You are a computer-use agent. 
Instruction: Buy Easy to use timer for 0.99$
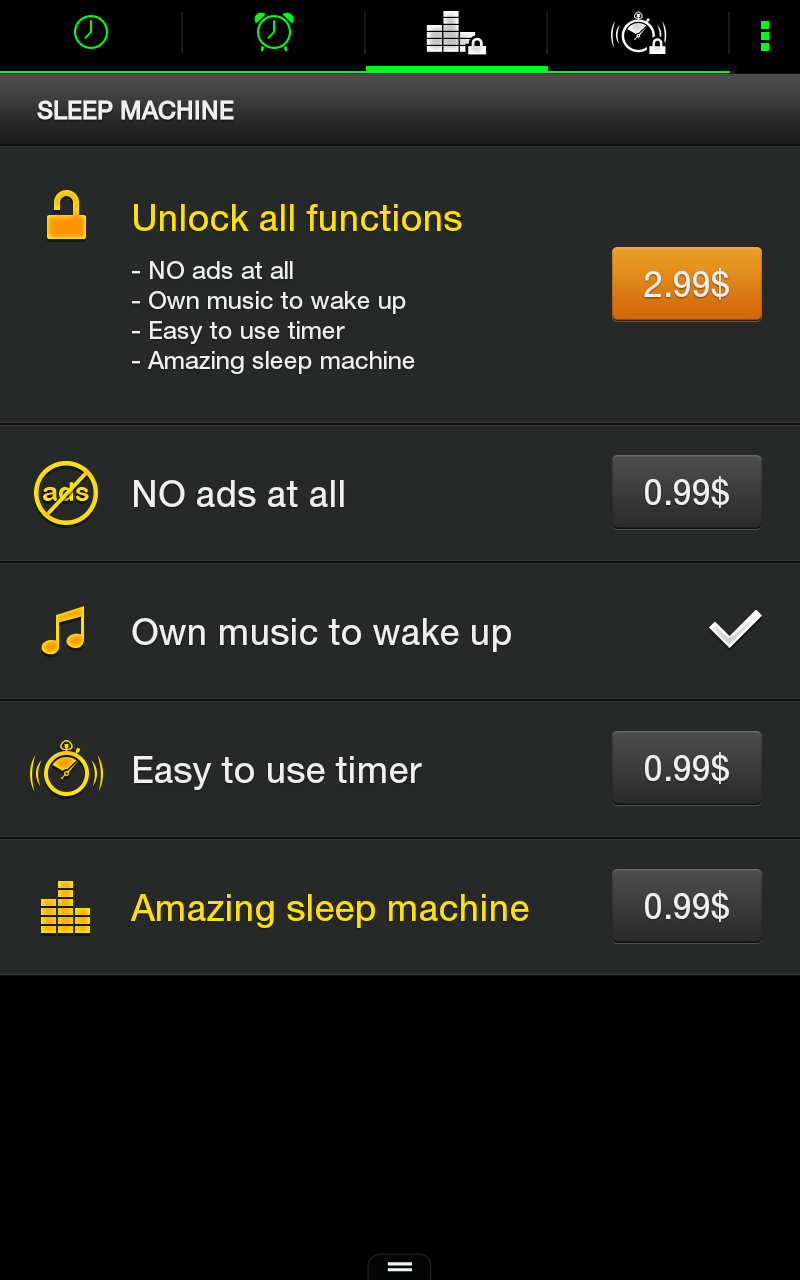[686, 768]
